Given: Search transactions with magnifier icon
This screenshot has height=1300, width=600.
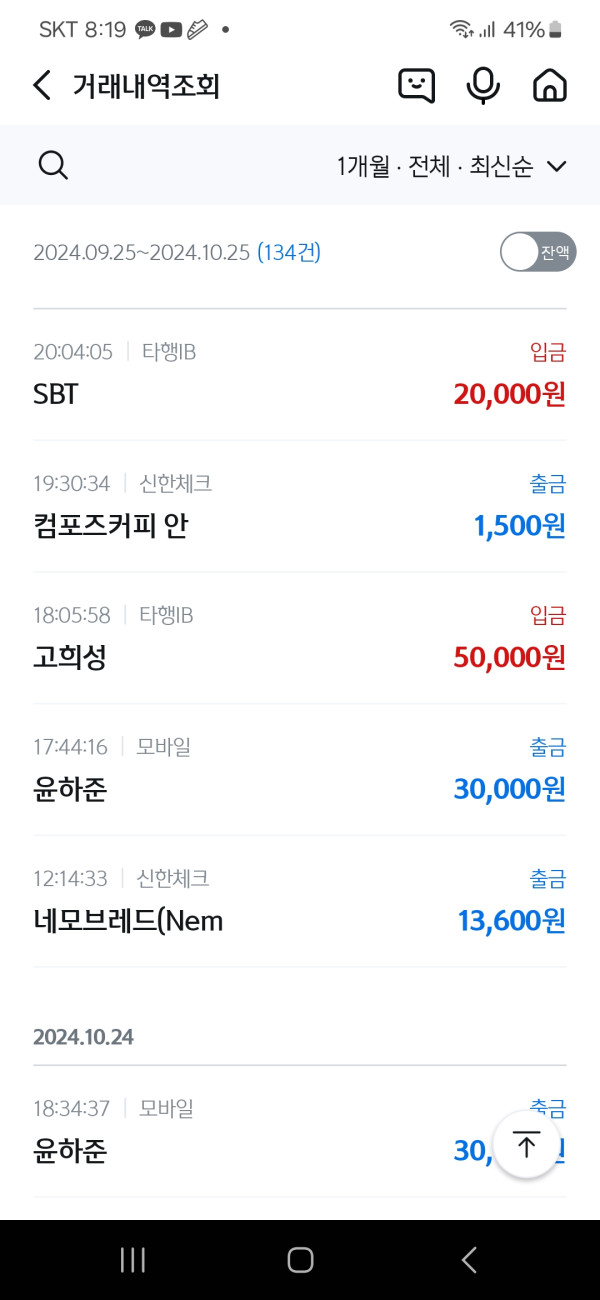Looking at the screenshot, I should 53,166.
